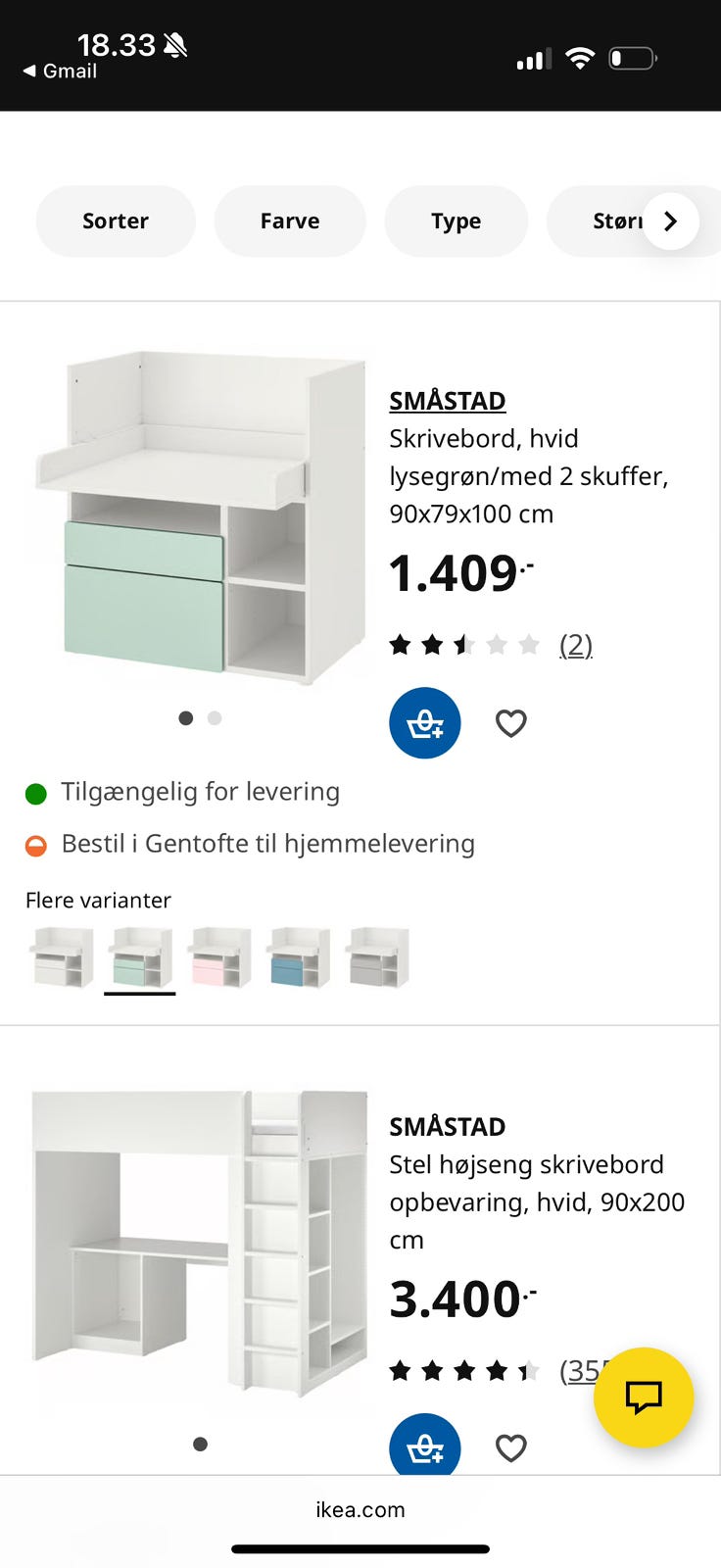
Task: Open the SMÅSTAD Skrivebord product title
Action: (x=447, y=401)
